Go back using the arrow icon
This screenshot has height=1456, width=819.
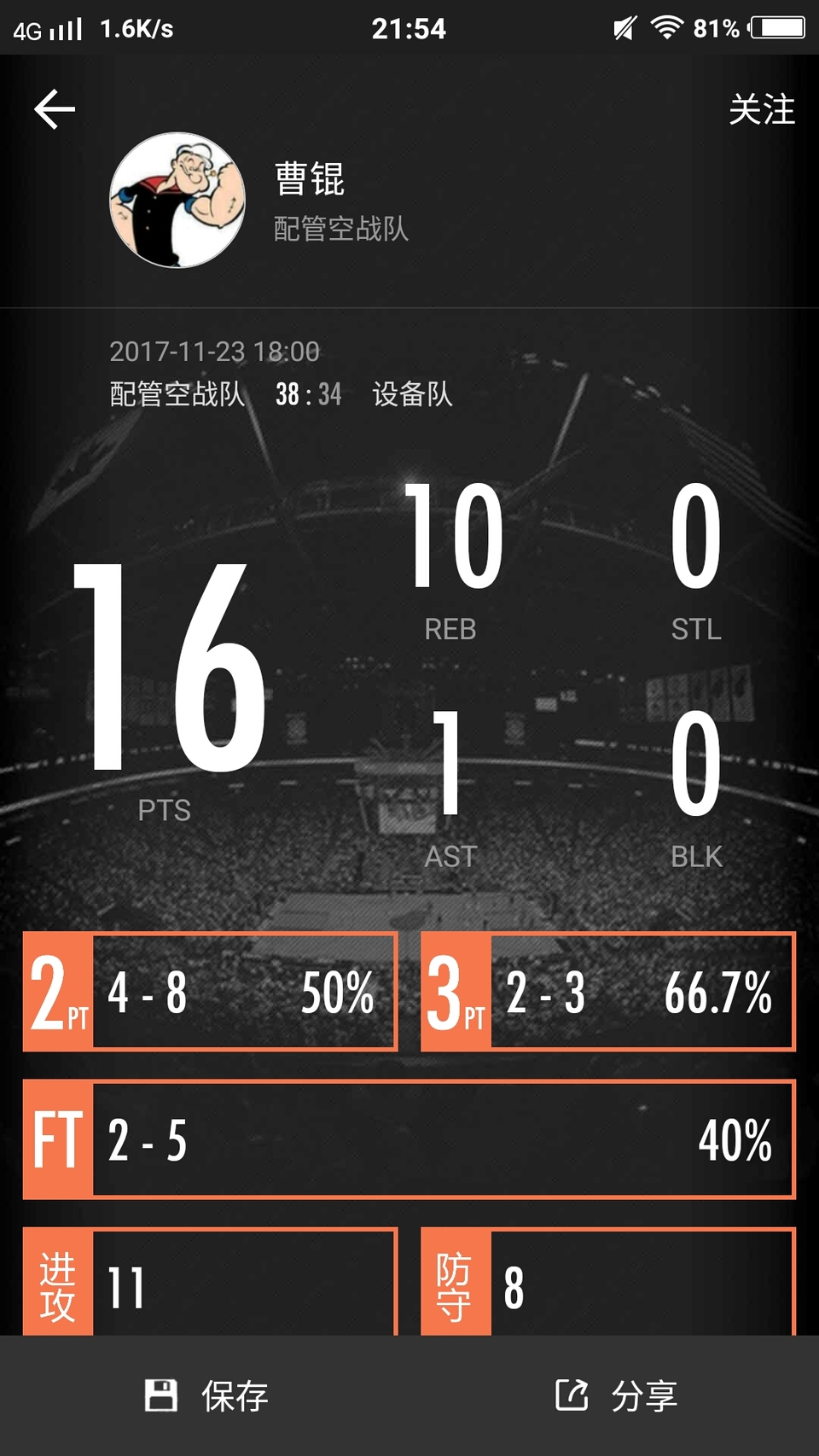pos(55,110)
